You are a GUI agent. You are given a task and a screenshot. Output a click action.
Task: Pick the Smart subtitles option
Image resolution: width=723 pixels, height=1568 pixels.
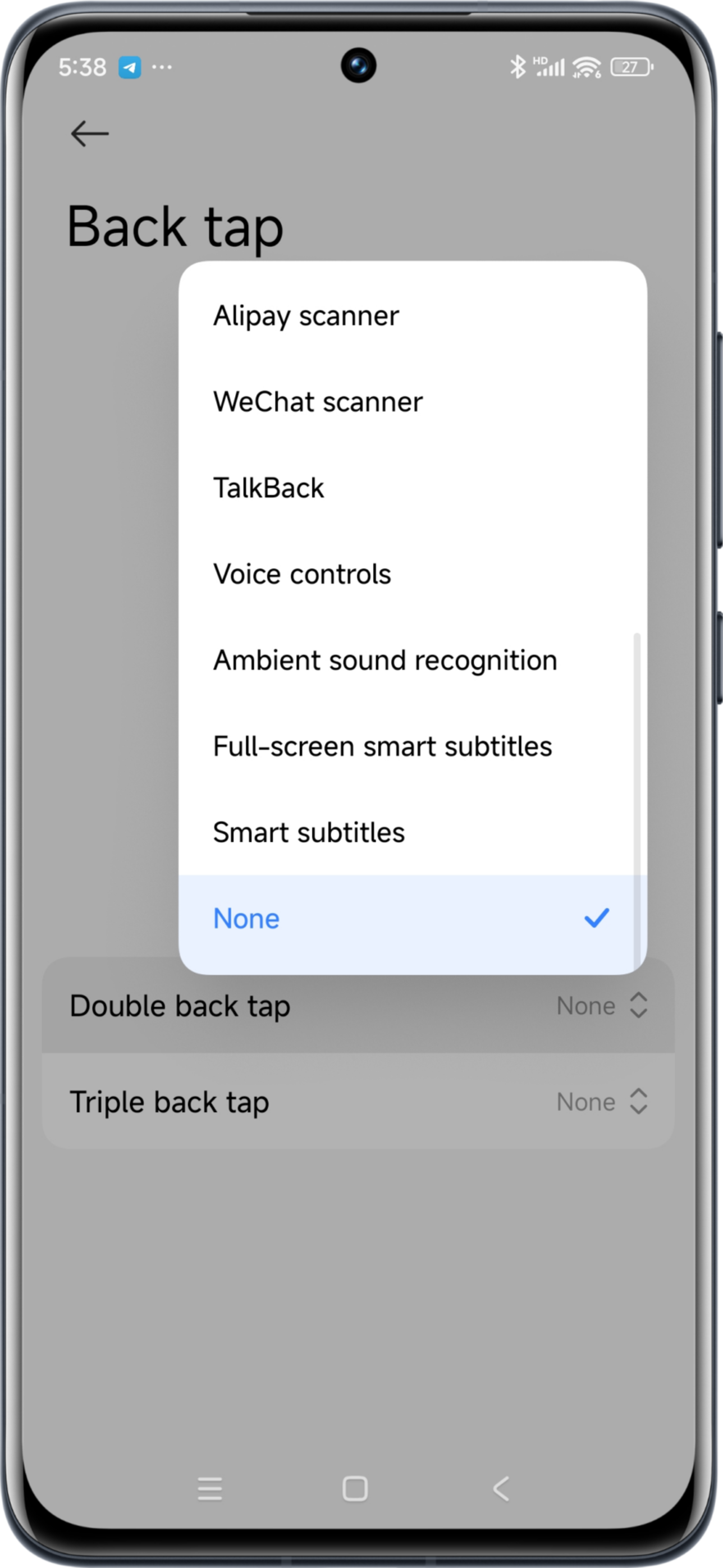(309, 832)
